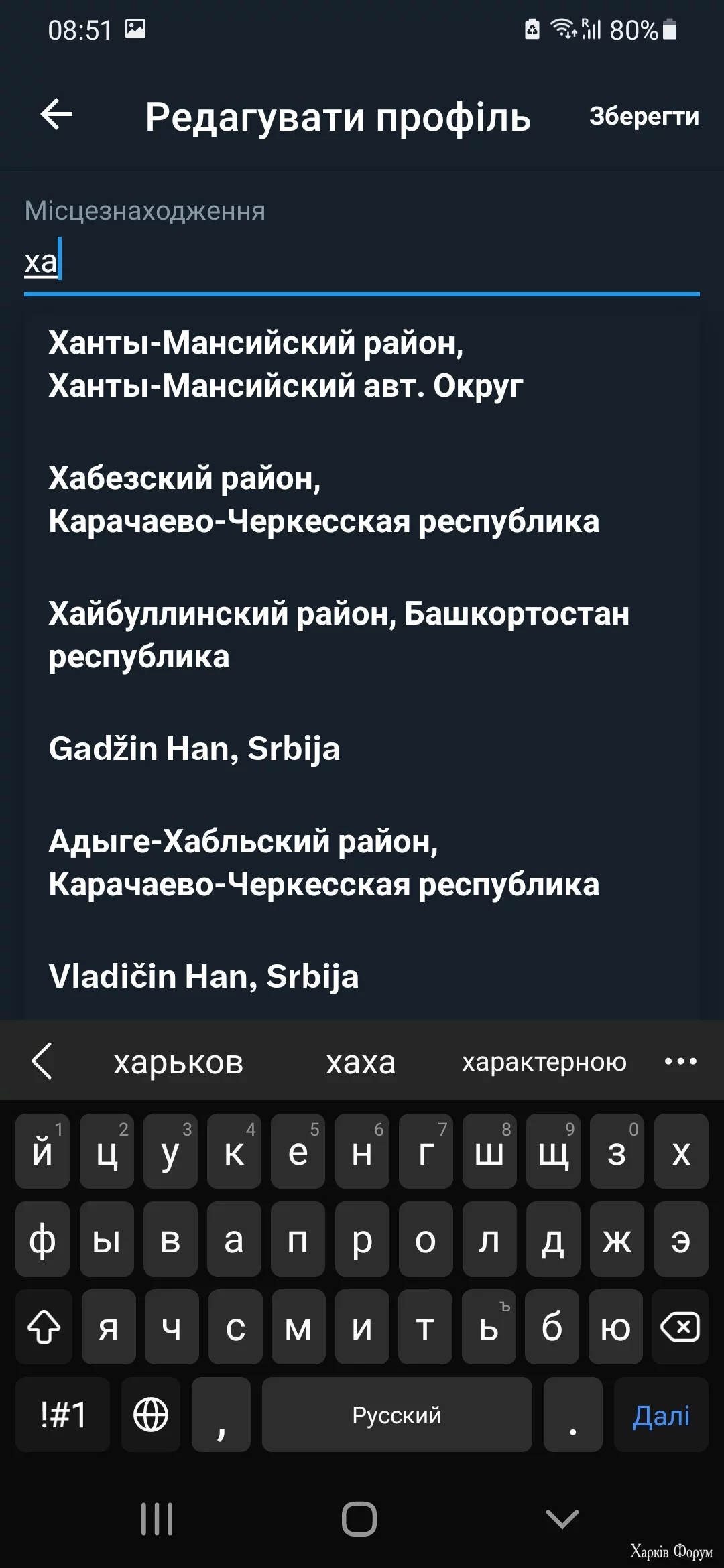Screen dimensions: 724x1568
Task: Open more keyboard suggestions via three dots
Action: click(x=680, y=1061)
